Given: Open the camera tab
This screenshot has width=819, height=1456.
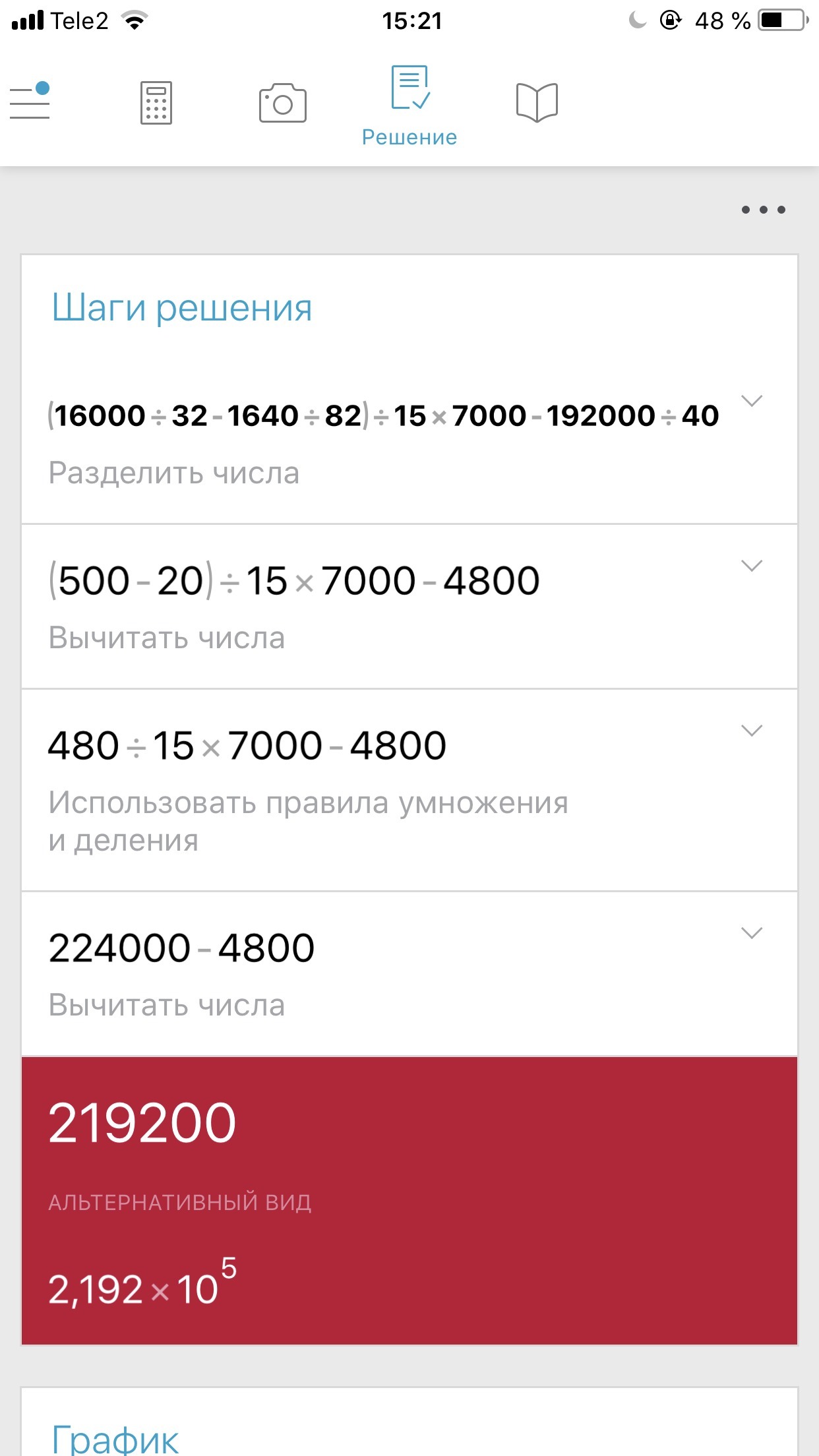Looking at the screenshot, I should point(282,103).
